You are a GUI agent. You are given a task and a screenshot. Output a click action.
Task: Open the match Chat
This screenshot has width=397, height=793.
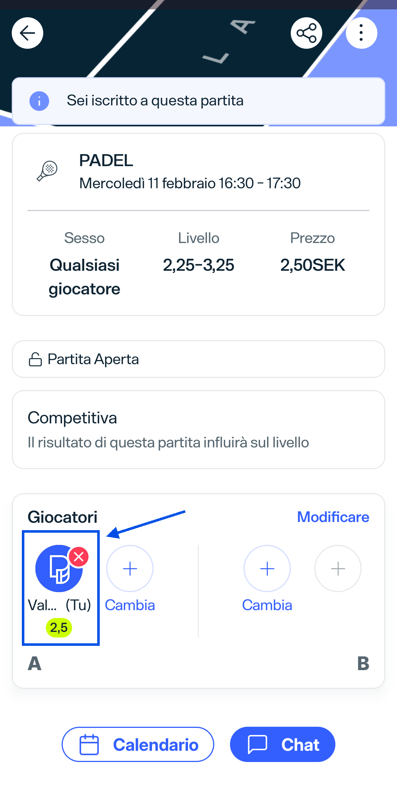tap(283, 744)
